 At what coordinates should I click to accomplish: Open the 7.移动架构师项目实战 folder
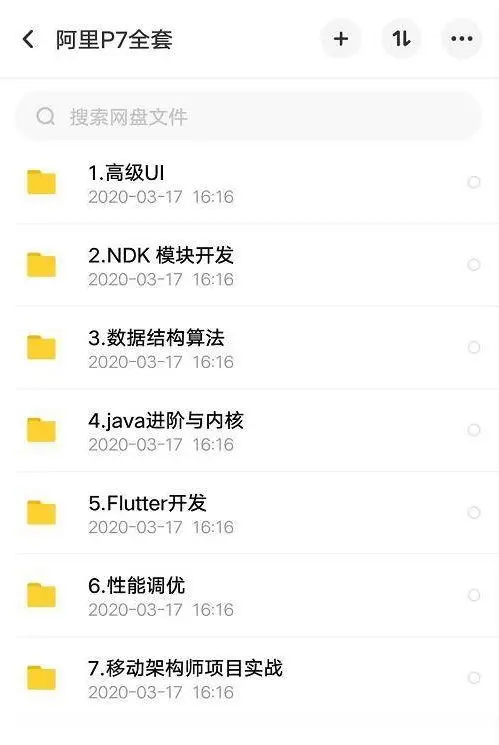250,679
